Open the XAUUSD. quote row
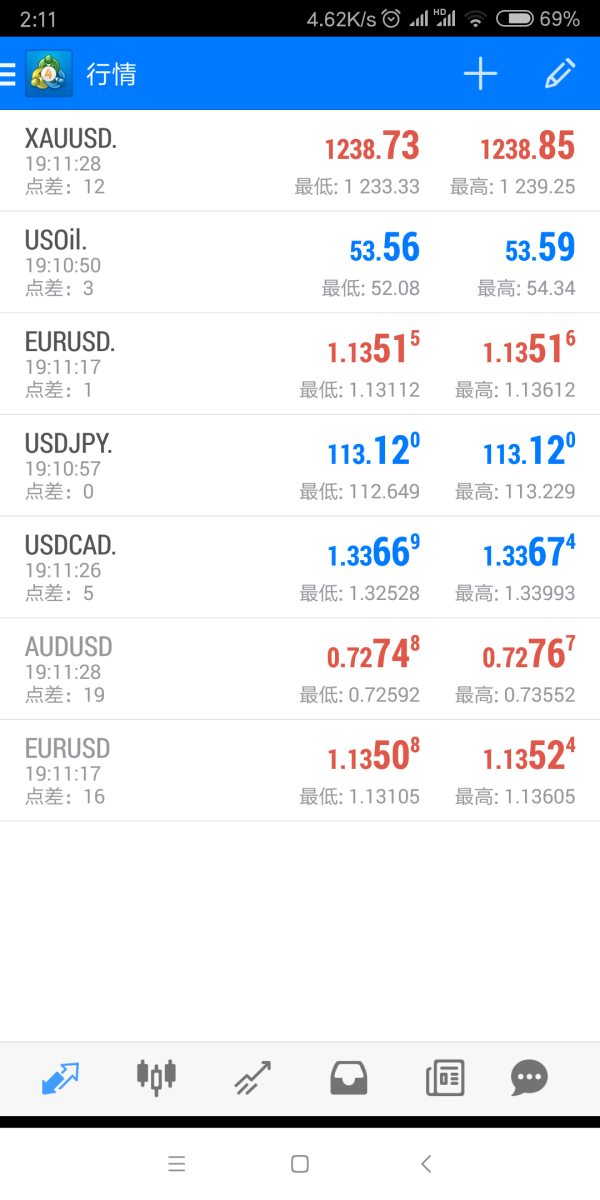The height and width of the screenshot is (1200, 600). click(x=300, y=161)
